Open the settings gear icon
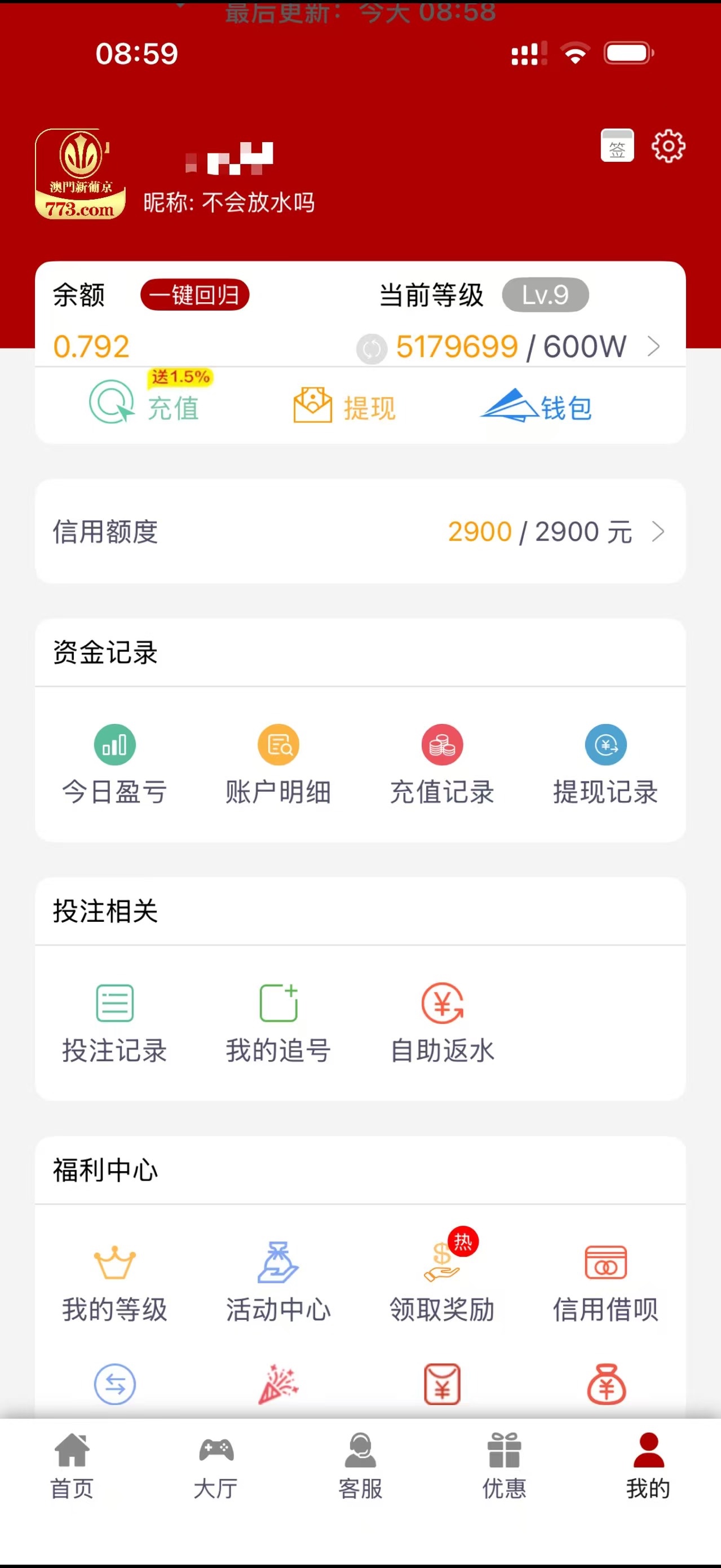Viewport: 721px width, 1568px height. 668,146
